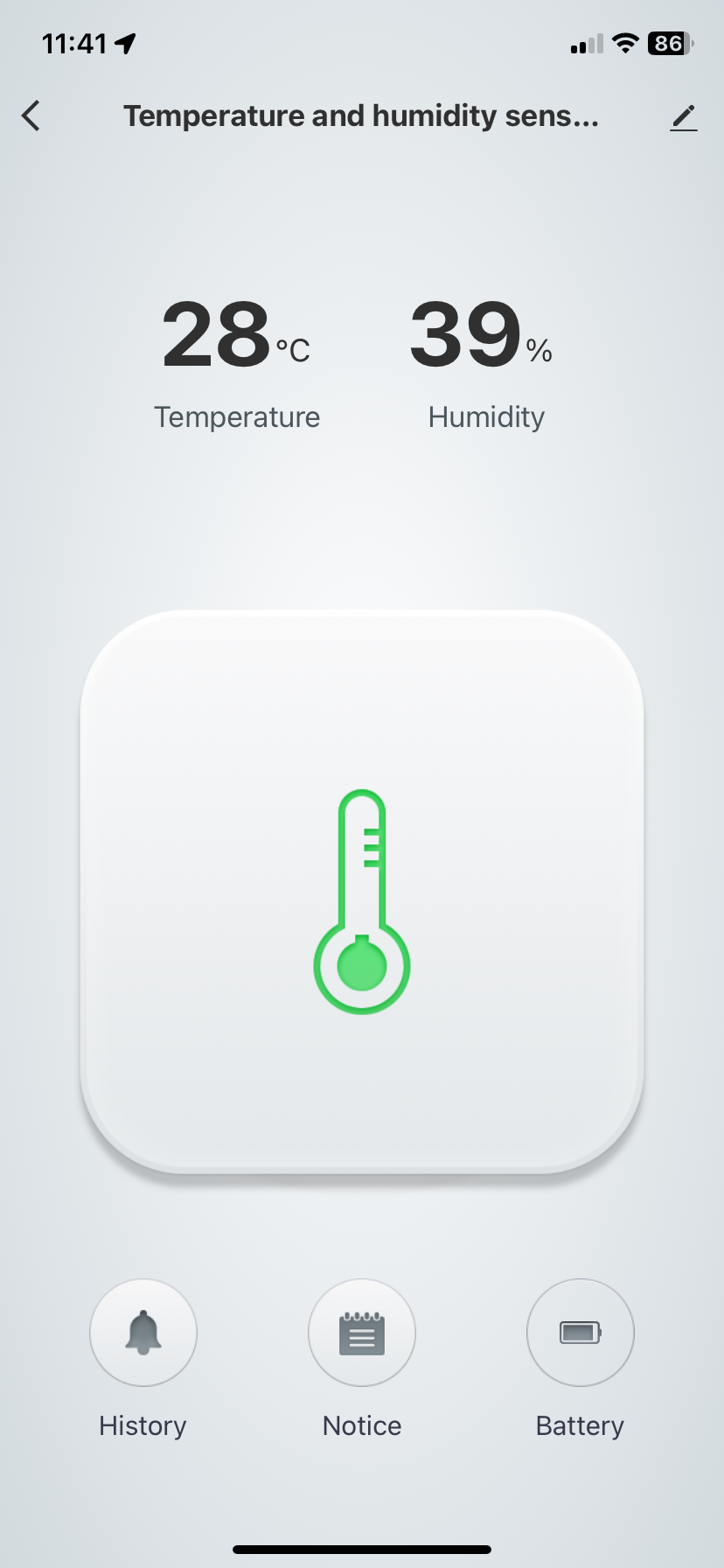Image resolution: width=724 pixels, height=1568 pixels.
Task: Go back to the previous screen
Action: point(31,115)
